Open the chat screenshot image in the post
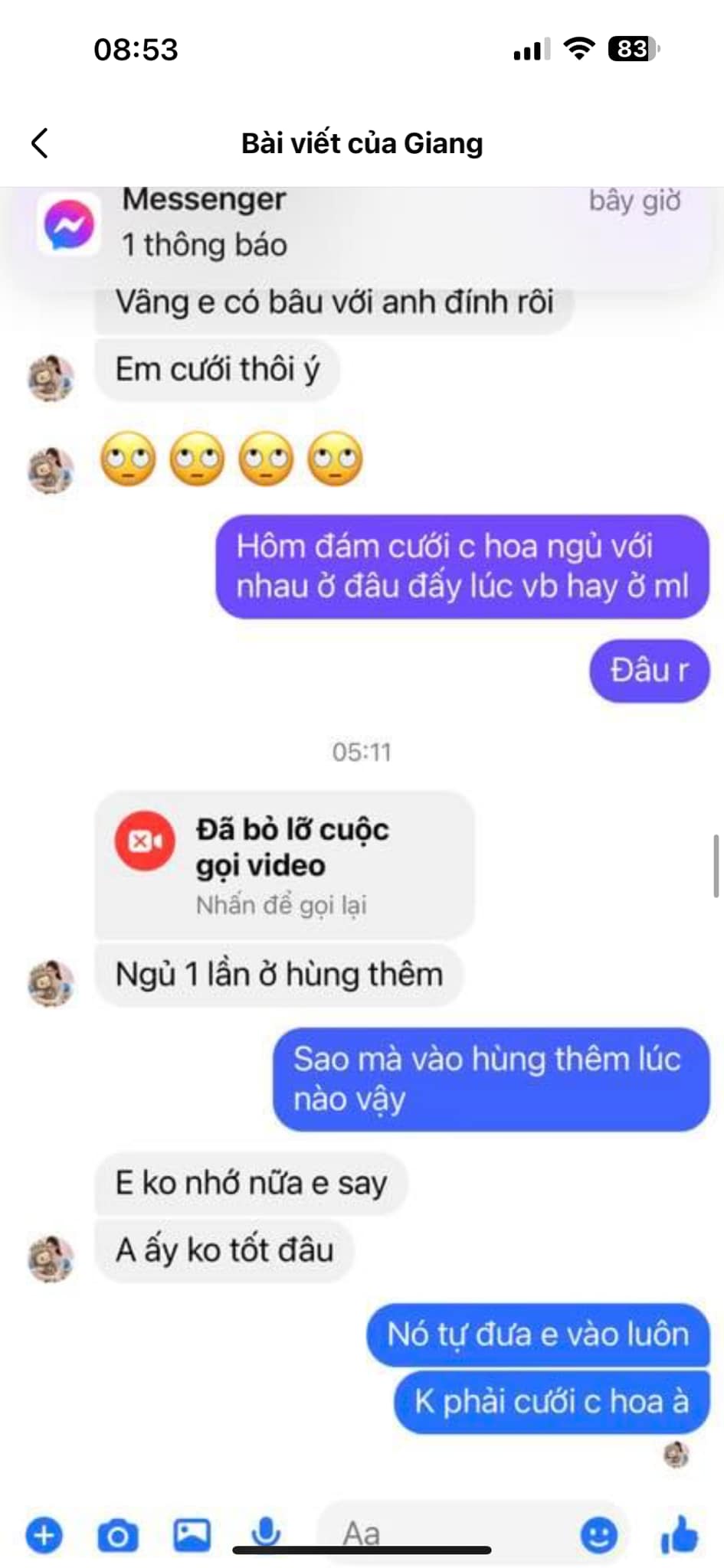The height and width of the screenshot is (1568, 724). (362, 842)
